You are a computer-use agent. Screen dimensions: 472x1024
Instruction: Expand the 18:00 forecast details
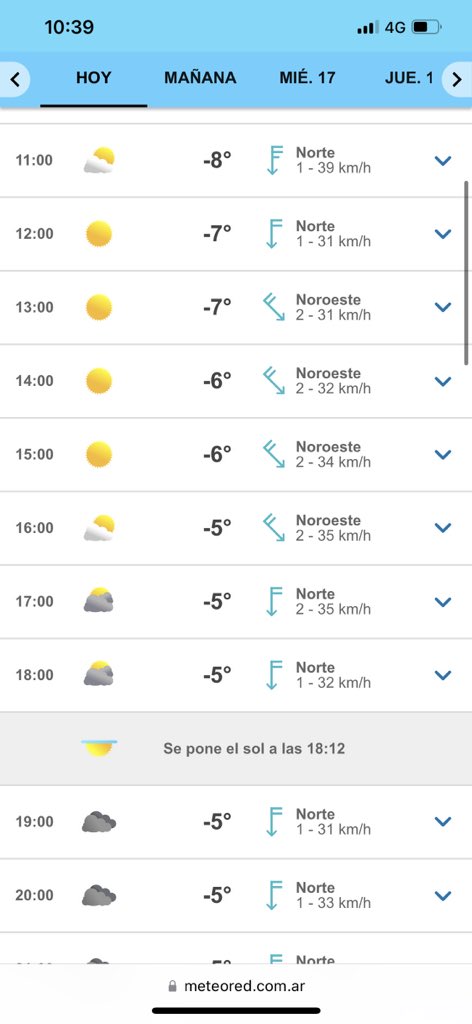click(443, 675)
